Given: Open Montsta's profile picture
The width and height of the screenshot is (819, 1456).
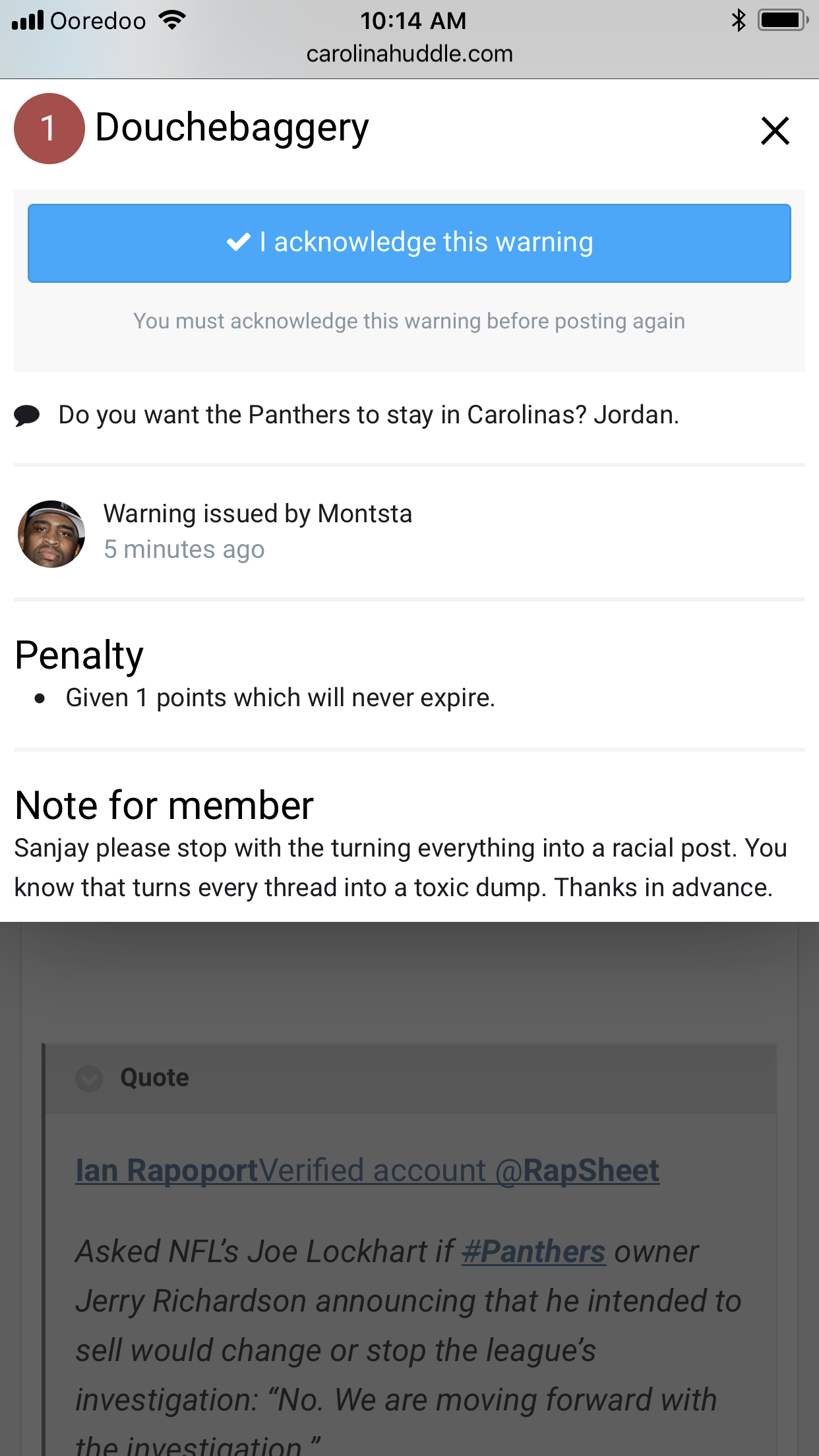Looking at the screenshot, I should coord(51,533).
